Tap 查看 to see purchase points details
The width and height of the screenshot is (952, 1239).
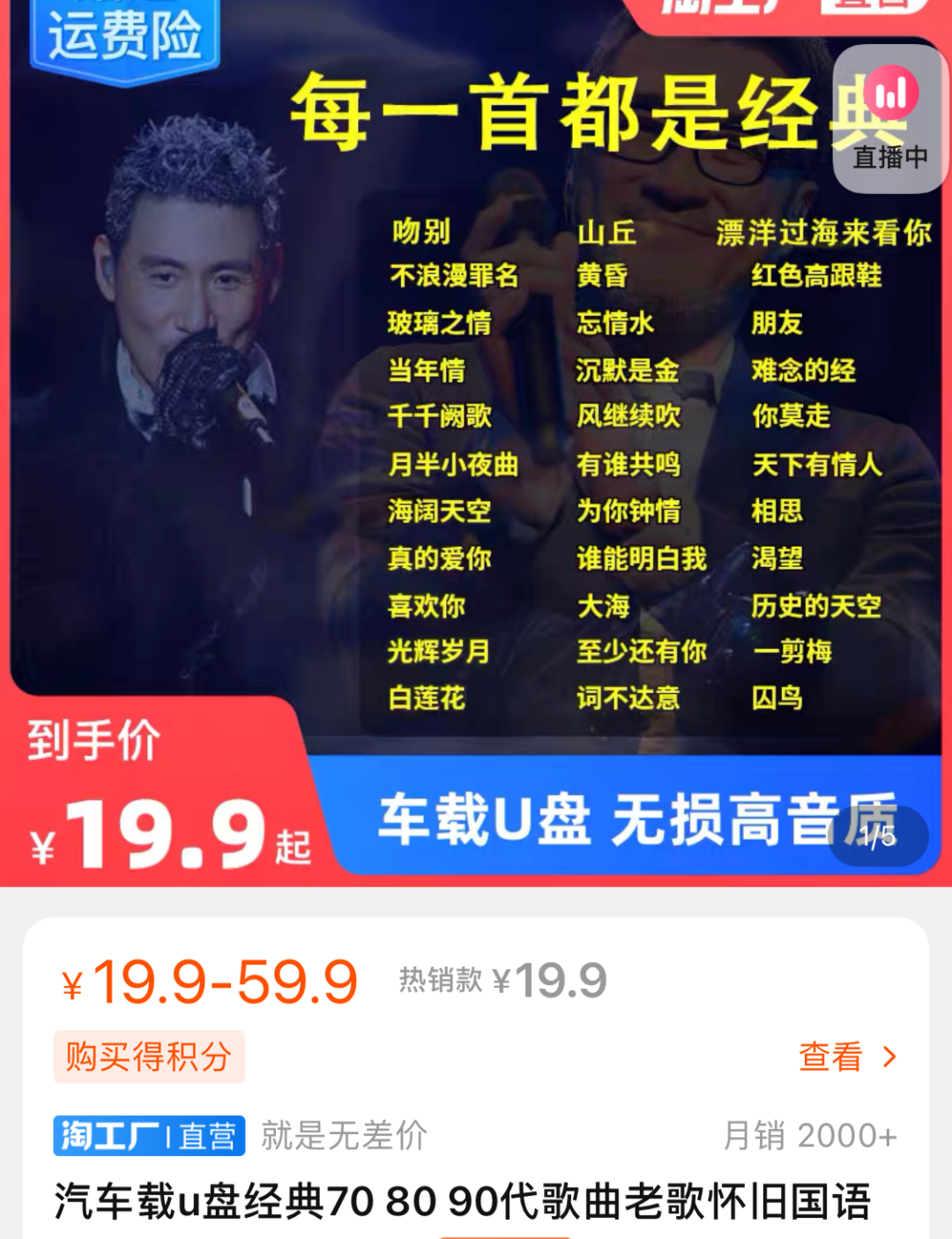click(x=846, y=1056)
